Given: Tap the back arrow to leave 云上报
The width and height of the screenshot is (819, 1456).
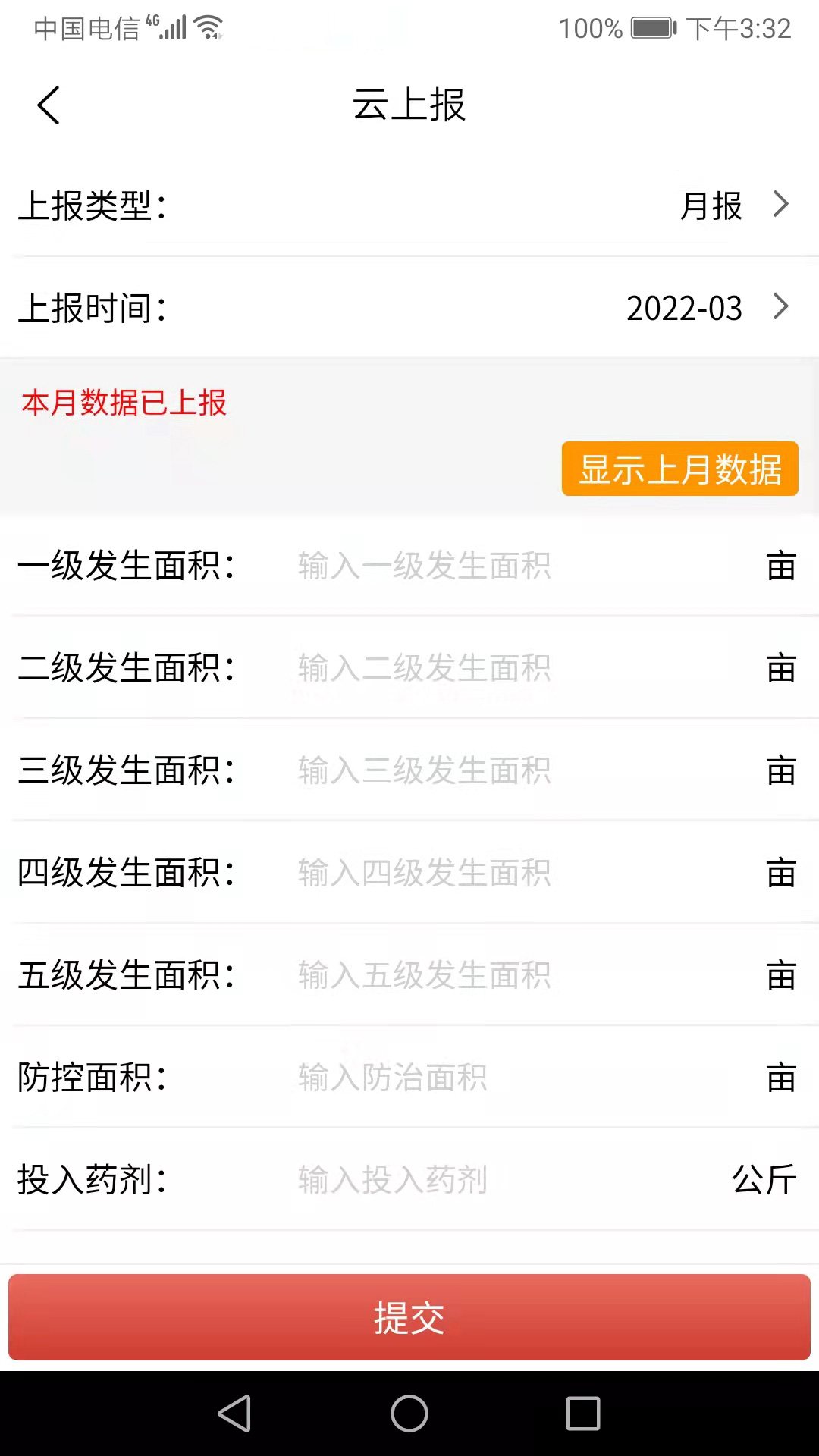Looking at the screenshot, I should coord(49,105).
